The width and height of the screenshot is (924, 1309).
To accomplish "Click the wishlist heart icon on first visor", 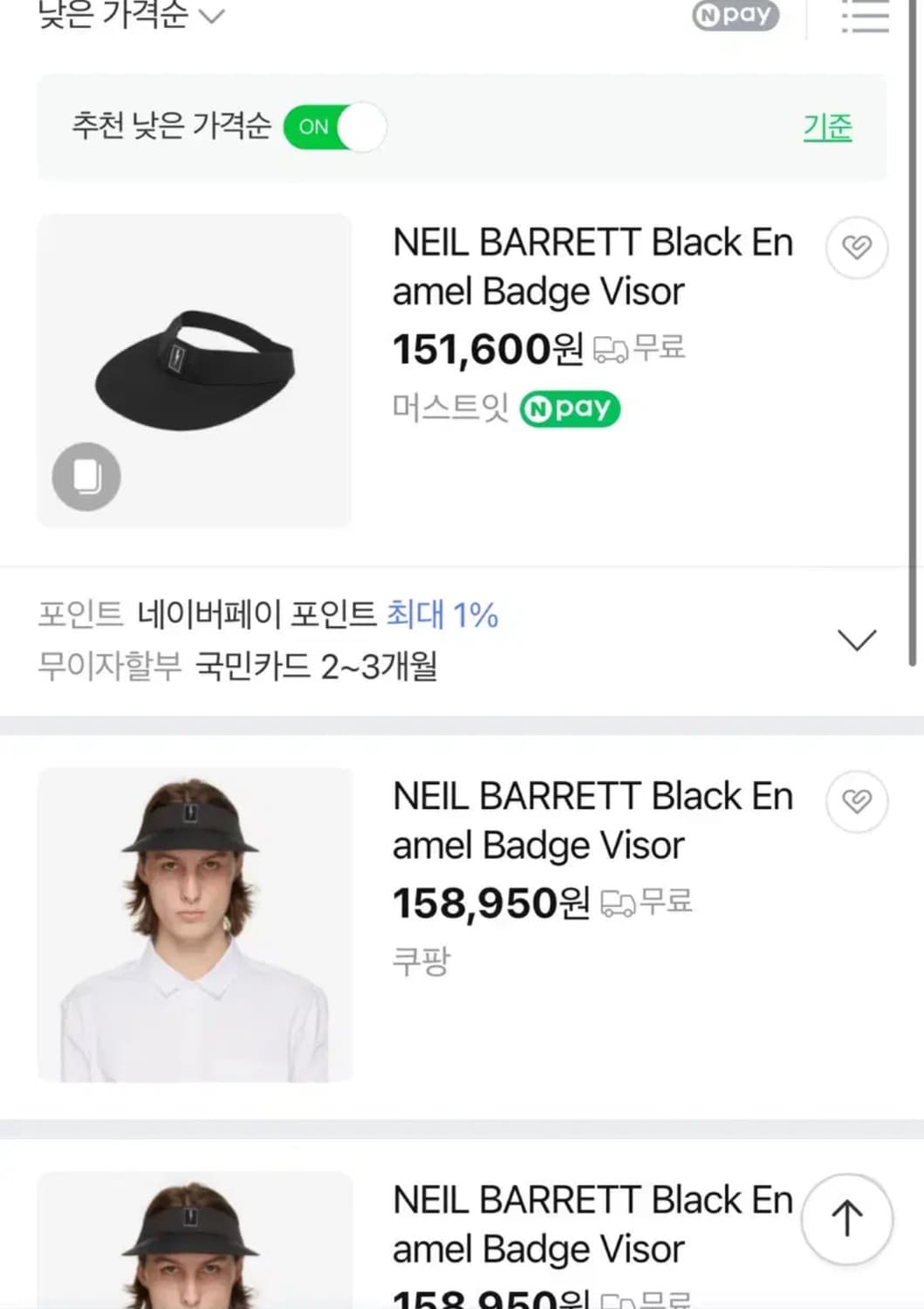I will (857, 248).
